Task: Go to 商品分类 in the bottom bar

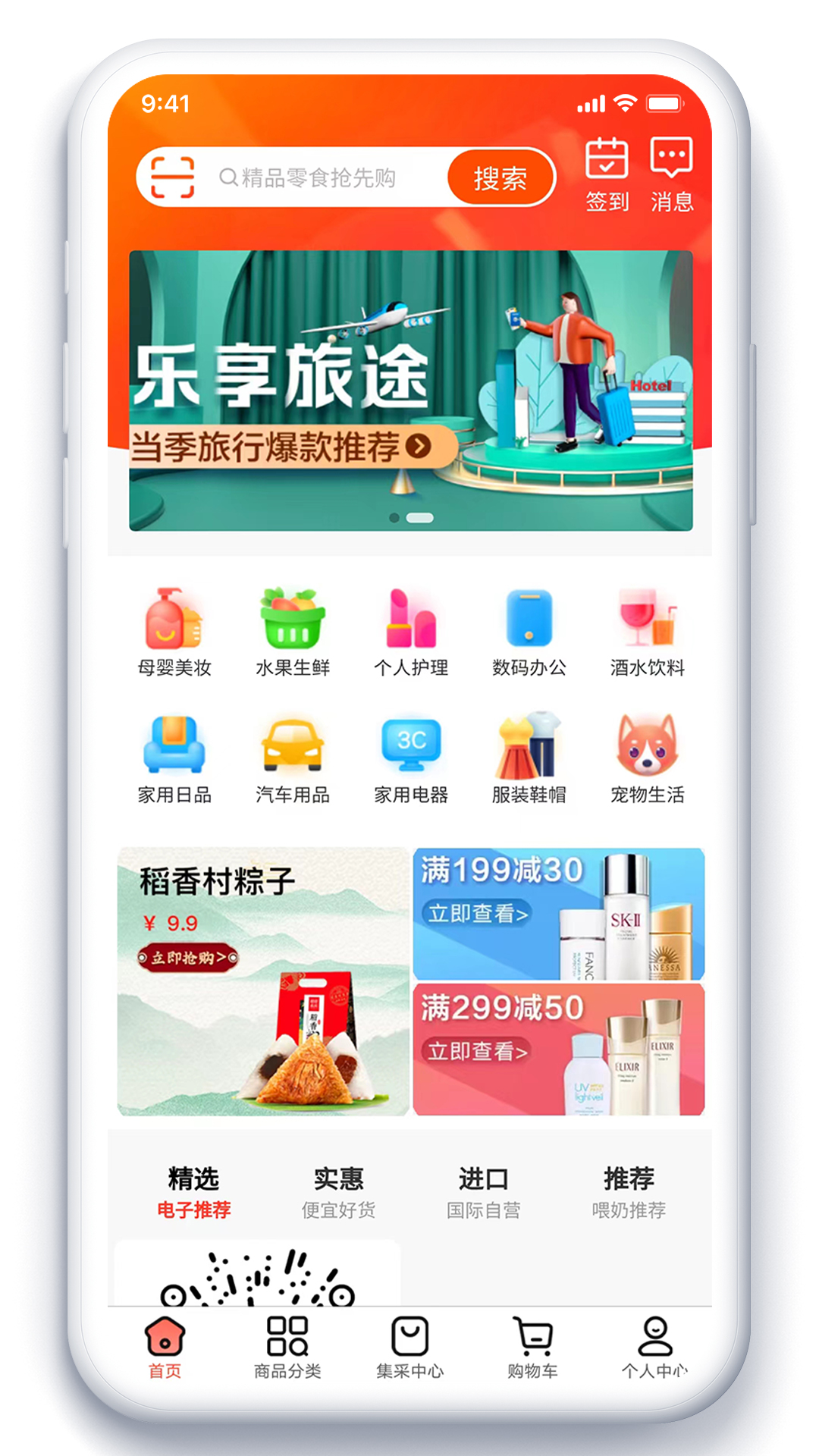Action: pos(287,1347)
